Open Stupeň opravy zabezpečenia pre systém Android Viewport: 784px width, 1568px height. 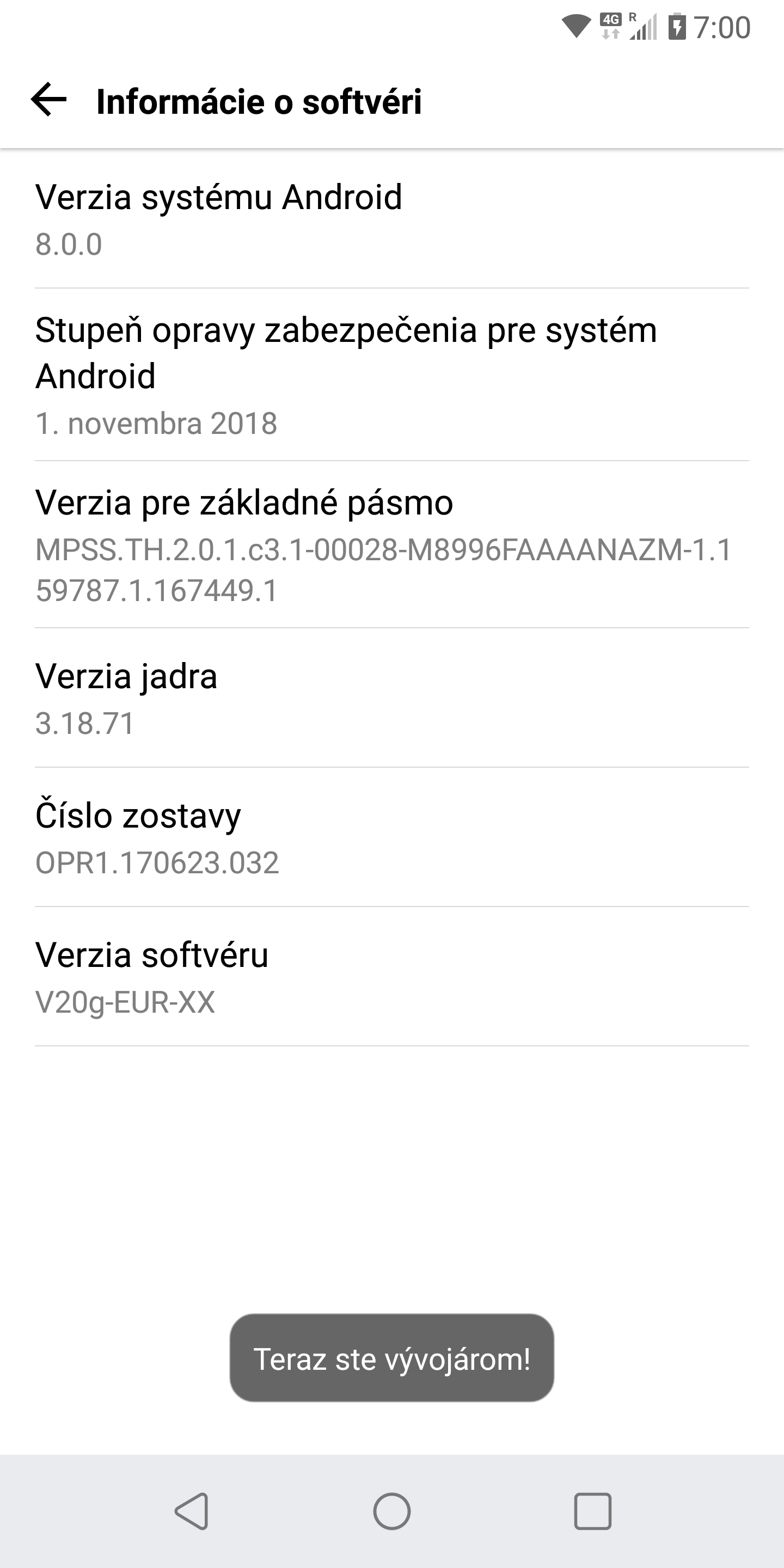pyautogui.click(x=392, y=375)
